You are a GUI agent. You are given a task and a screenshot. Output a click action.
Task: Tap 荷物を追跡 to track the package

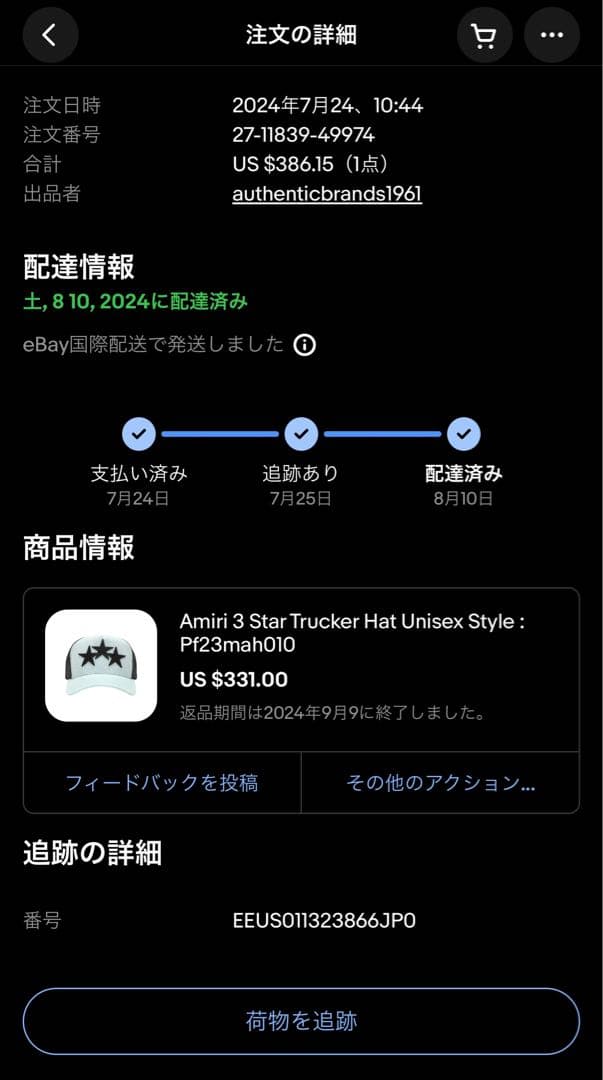point(301,1021)
